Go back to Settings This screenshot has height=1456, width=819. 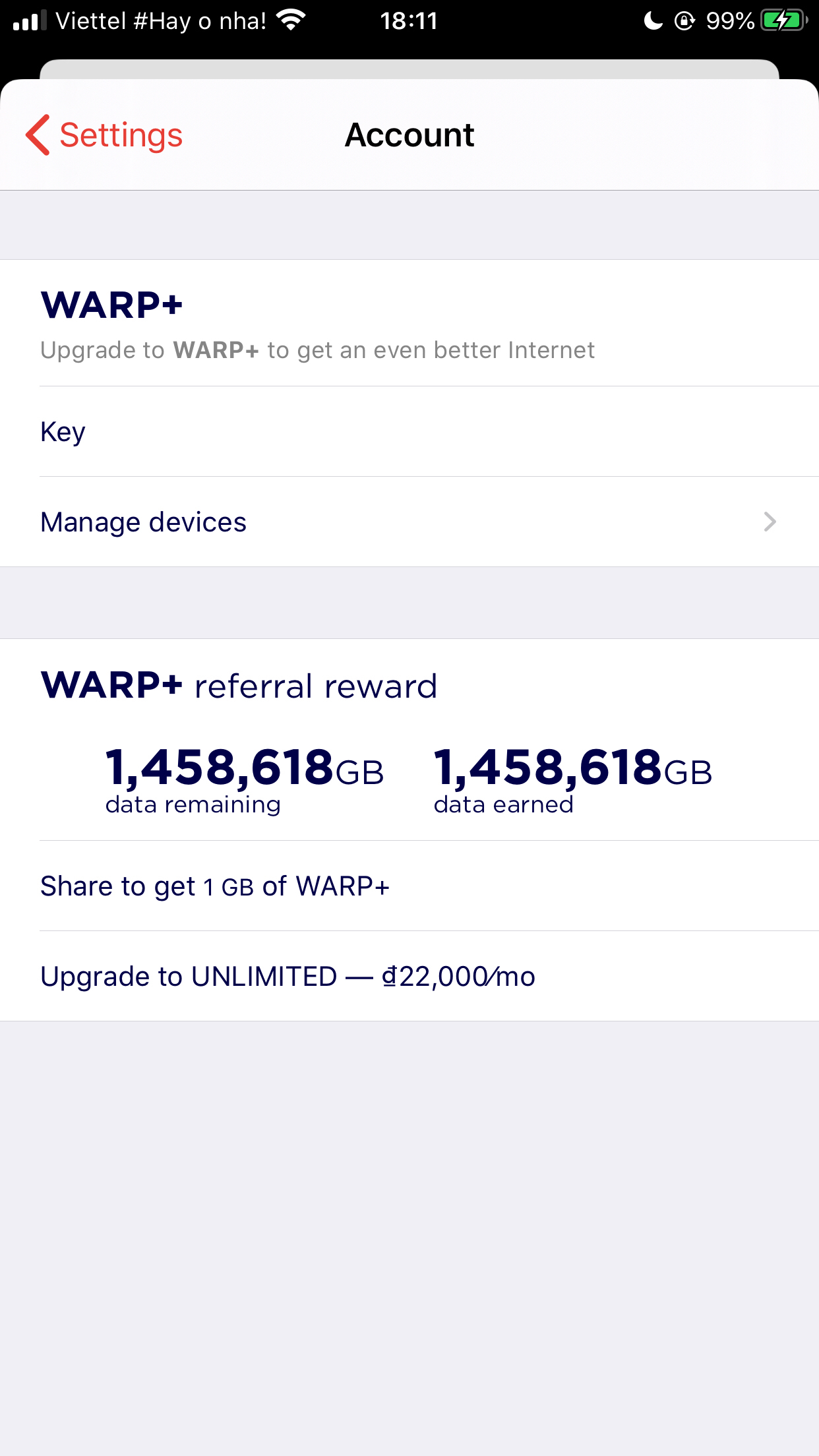click(104, 135)
